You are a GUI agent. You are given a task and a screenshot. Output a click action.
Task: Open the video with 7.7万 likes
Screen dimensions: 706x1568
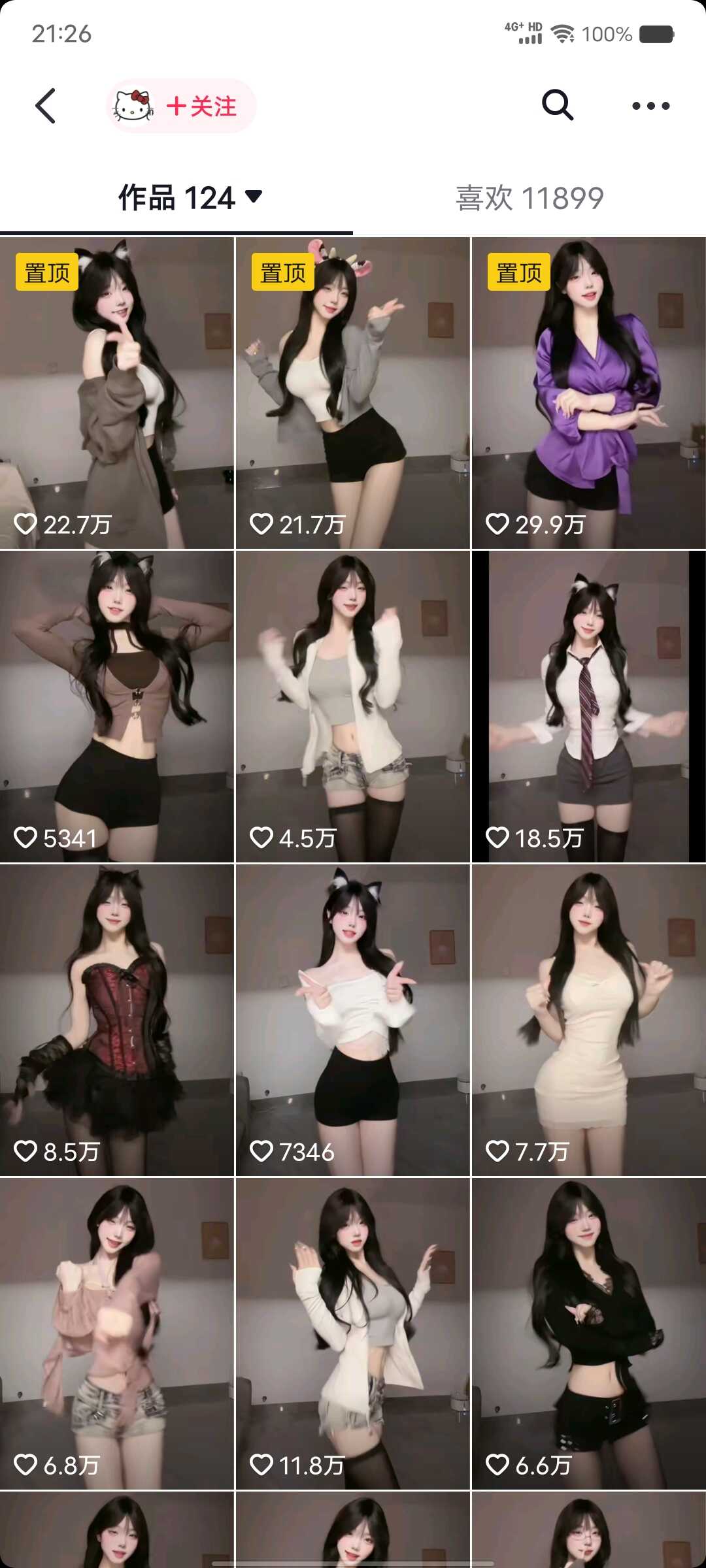tap(588, 1019)
